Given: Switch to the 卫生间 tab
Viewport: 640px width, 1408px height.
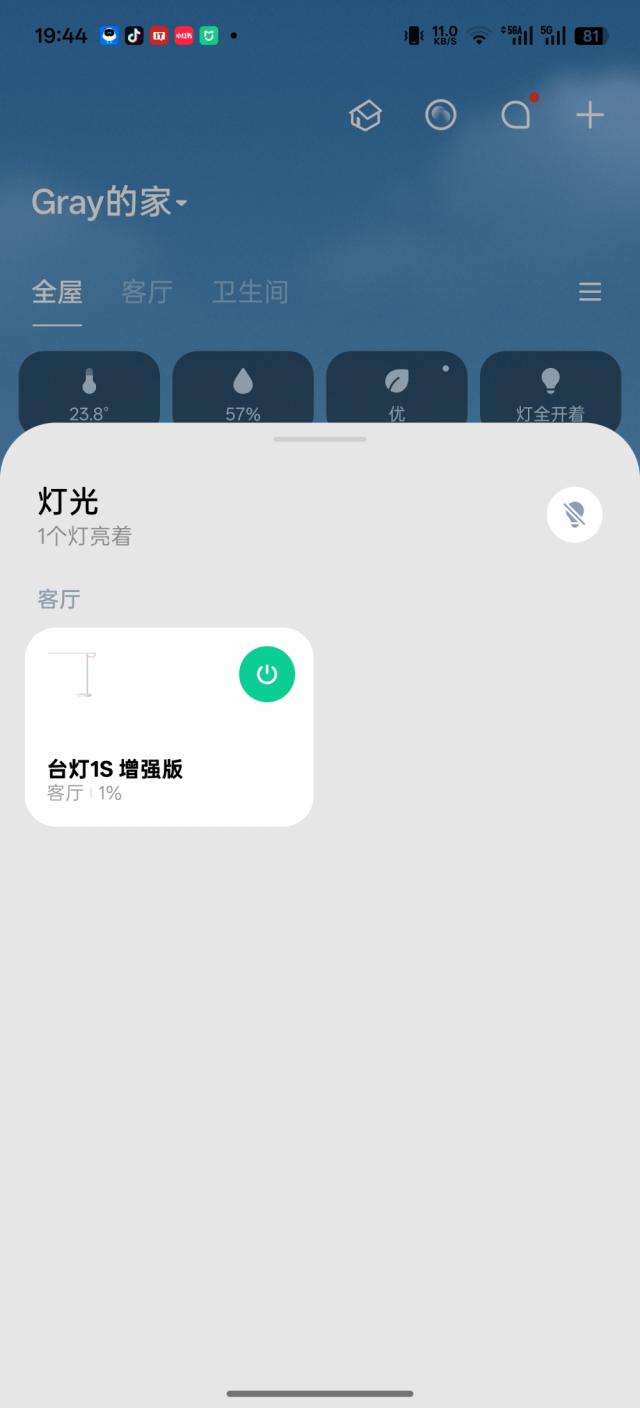Looking at the screenshot, I should [250, 292].
